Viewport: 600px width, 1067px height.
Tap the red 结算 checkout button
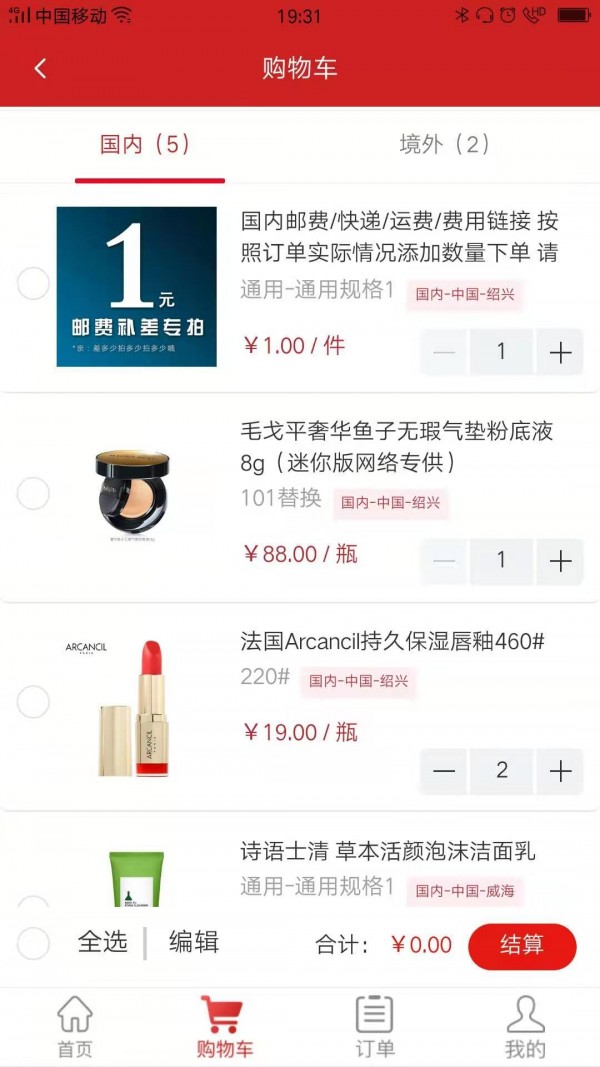(x=522, y=946)
